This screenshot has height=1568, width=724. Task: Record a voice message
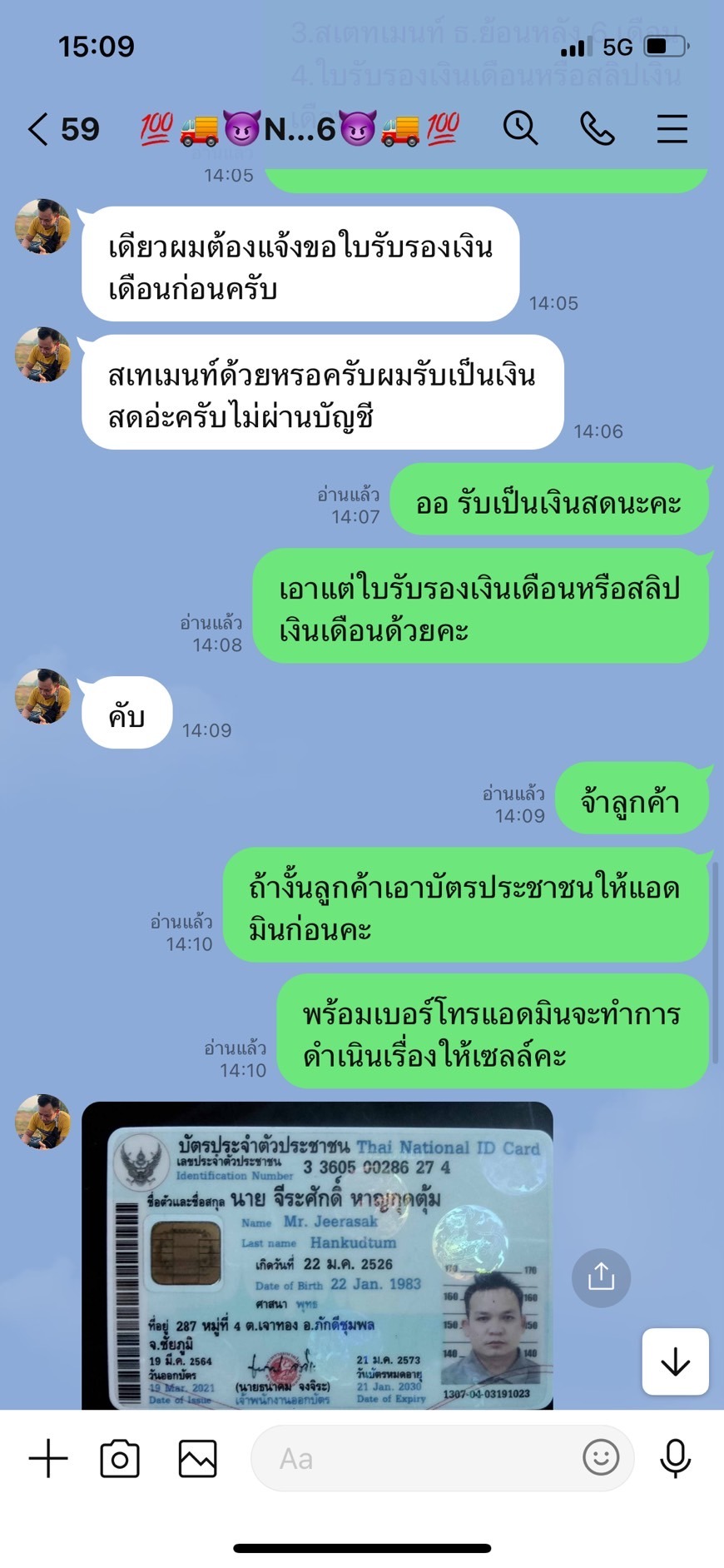tap(675, 1459)
